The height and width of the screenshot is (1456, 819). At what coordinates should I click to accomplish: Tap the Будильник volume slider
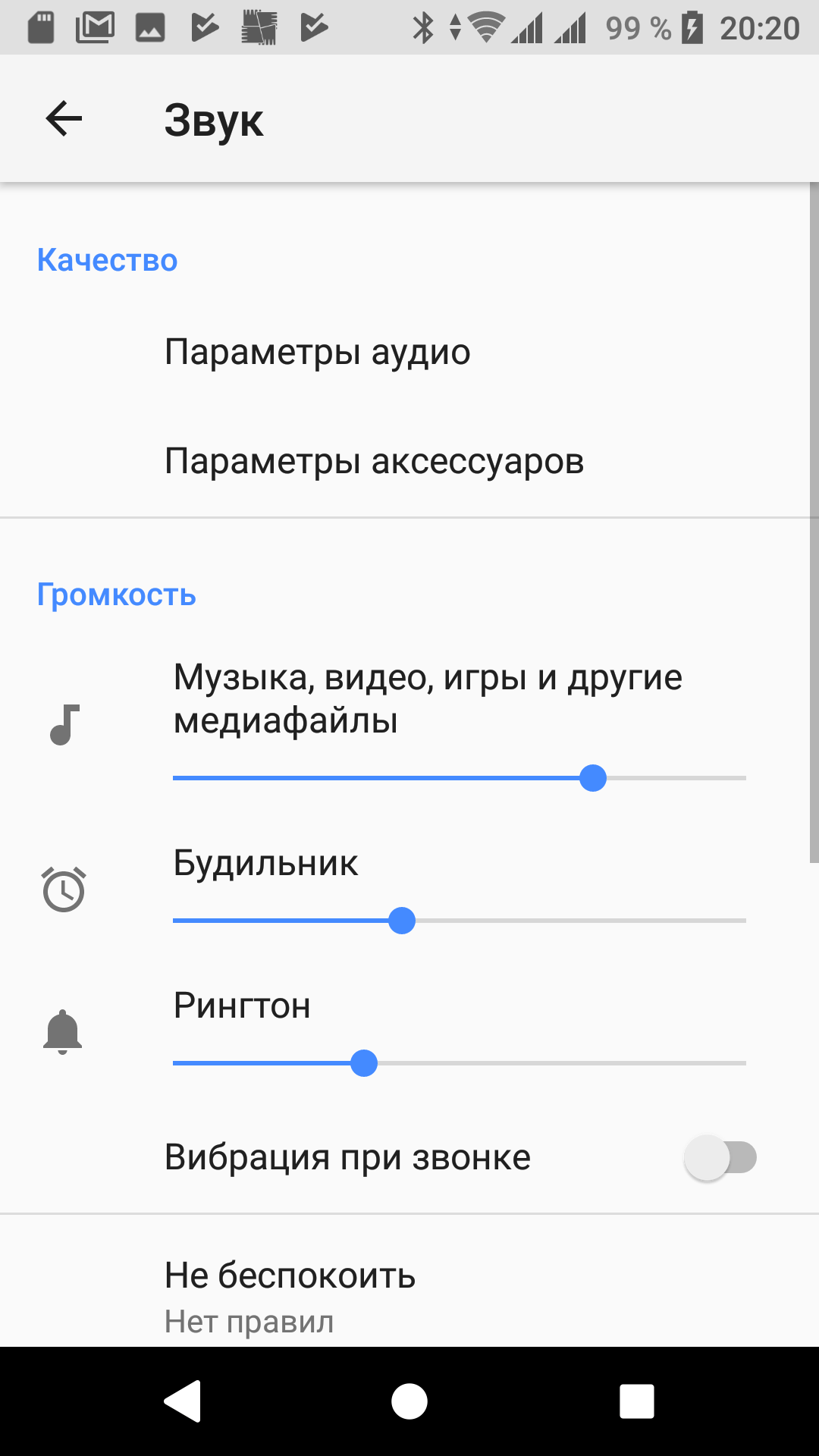coord(460,921)
